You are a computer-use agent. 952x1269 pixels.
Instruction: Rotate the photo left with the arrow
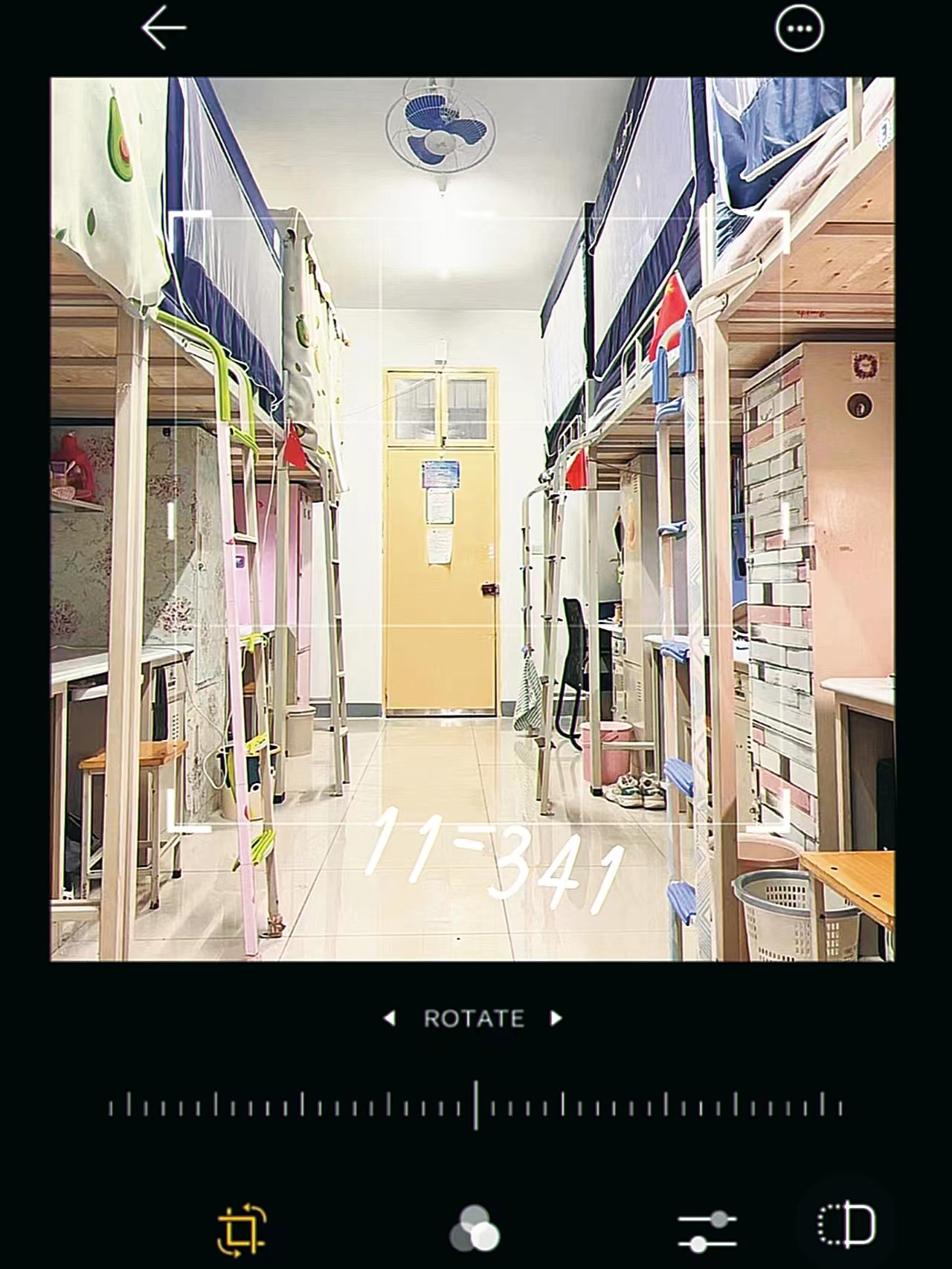pos(389,1018)
